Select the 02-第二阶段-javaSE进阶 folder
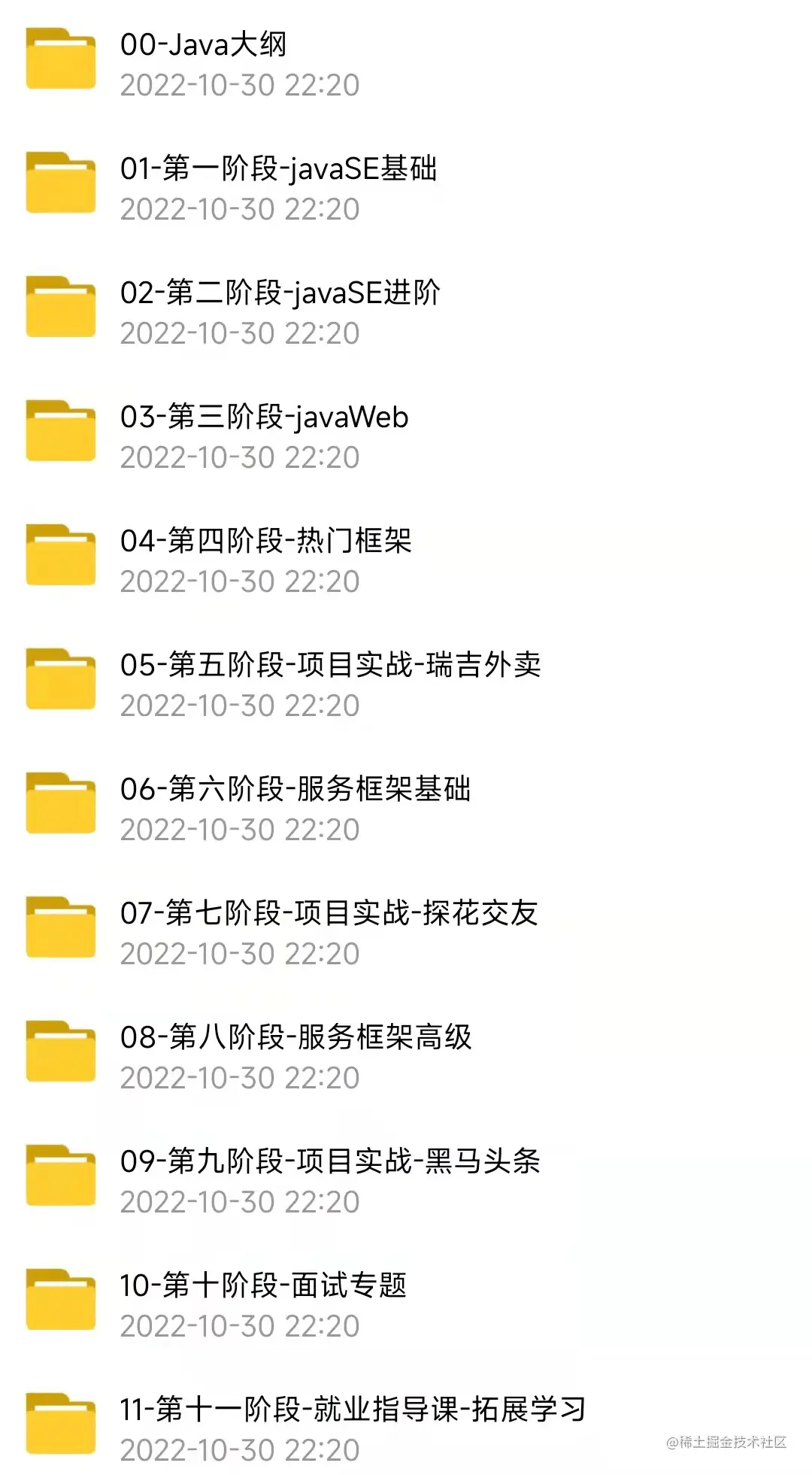The height and width of the screenshot is (1475, 812). [x=280, y=294]
